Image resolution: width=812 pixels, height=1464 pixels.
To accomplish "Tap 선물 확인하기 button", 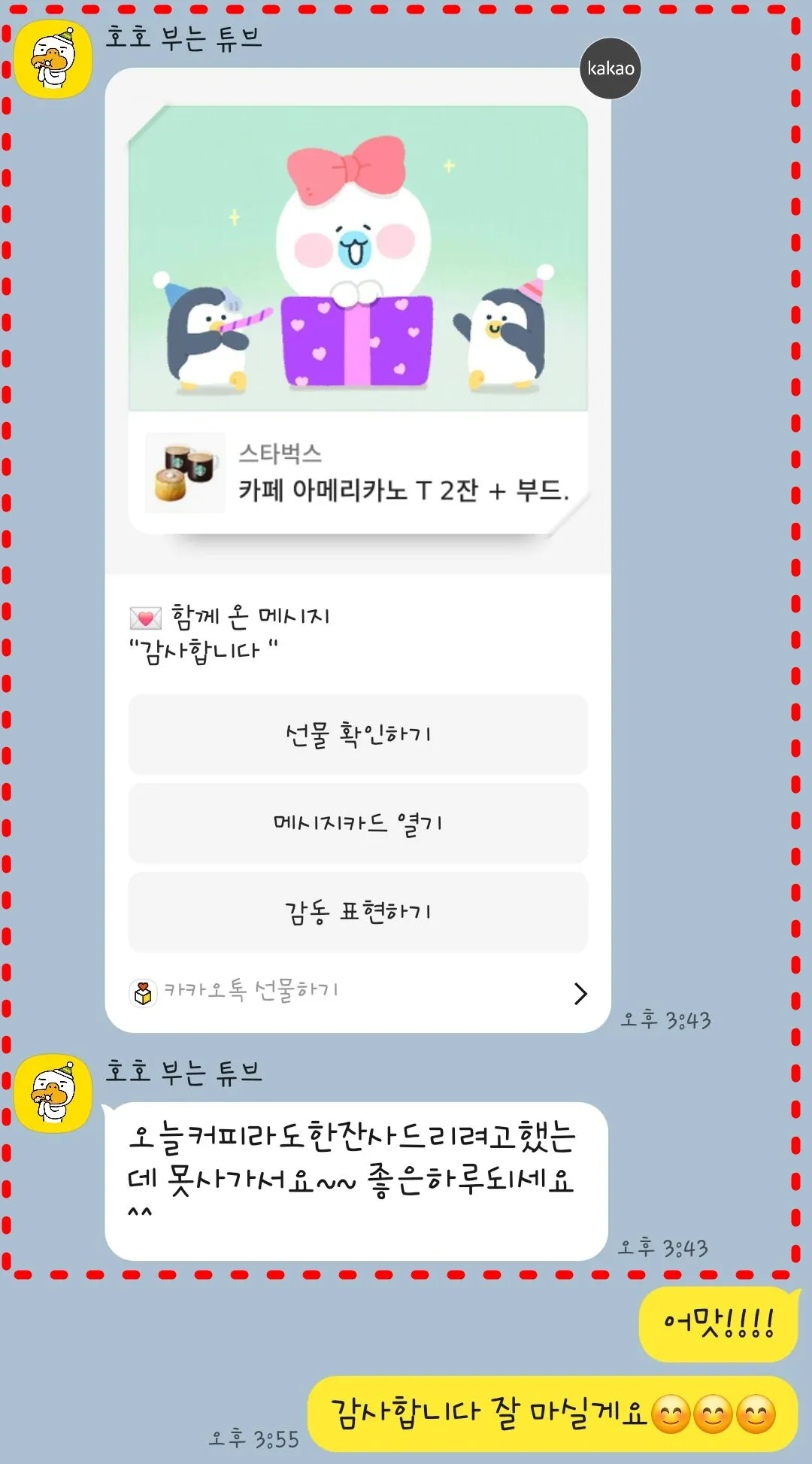I will pyautogui.click(x=358, y=734).
